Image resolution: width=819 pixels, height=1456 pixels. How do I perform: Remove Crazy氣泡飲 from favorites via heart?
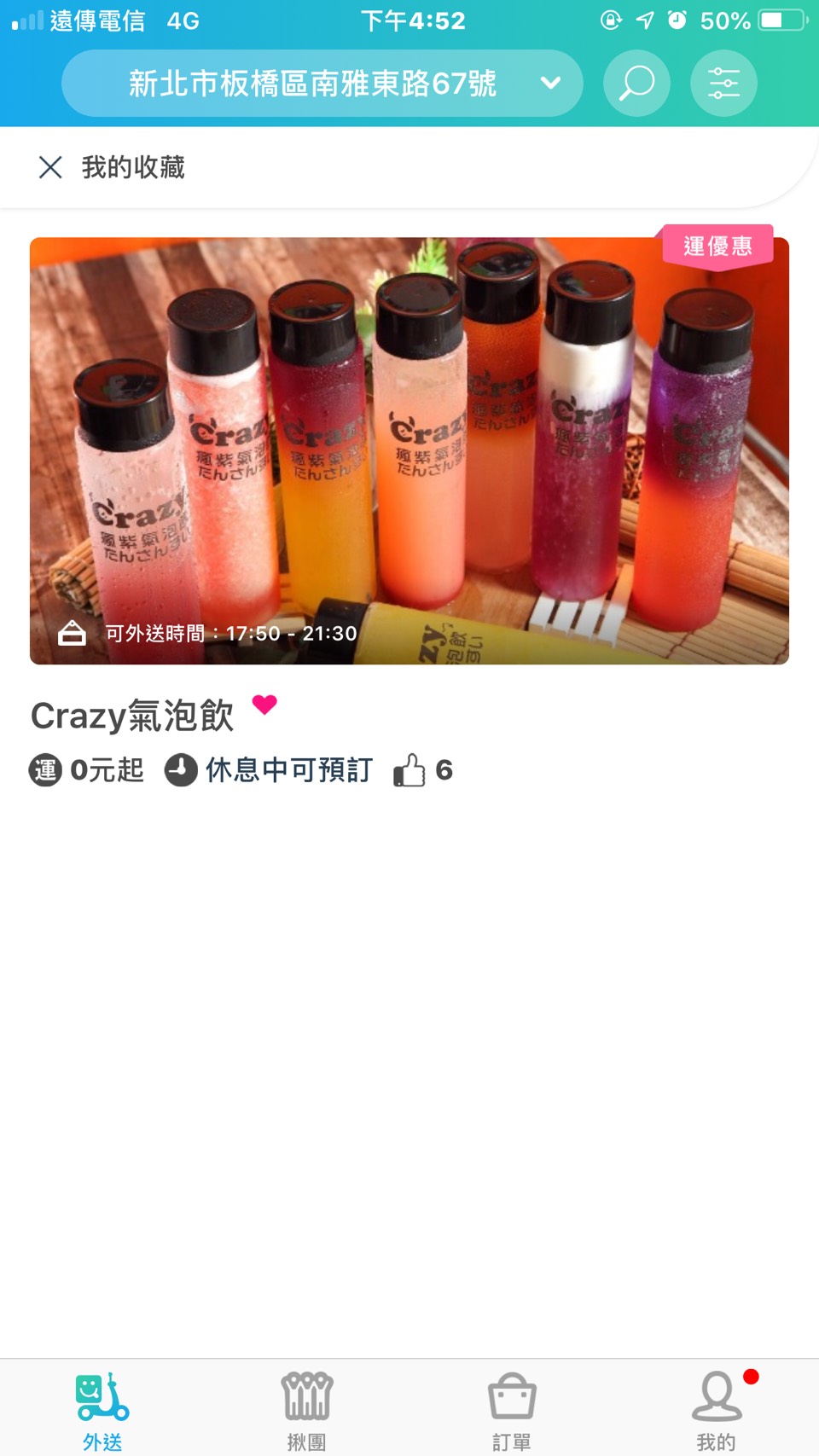coord(264,705)
